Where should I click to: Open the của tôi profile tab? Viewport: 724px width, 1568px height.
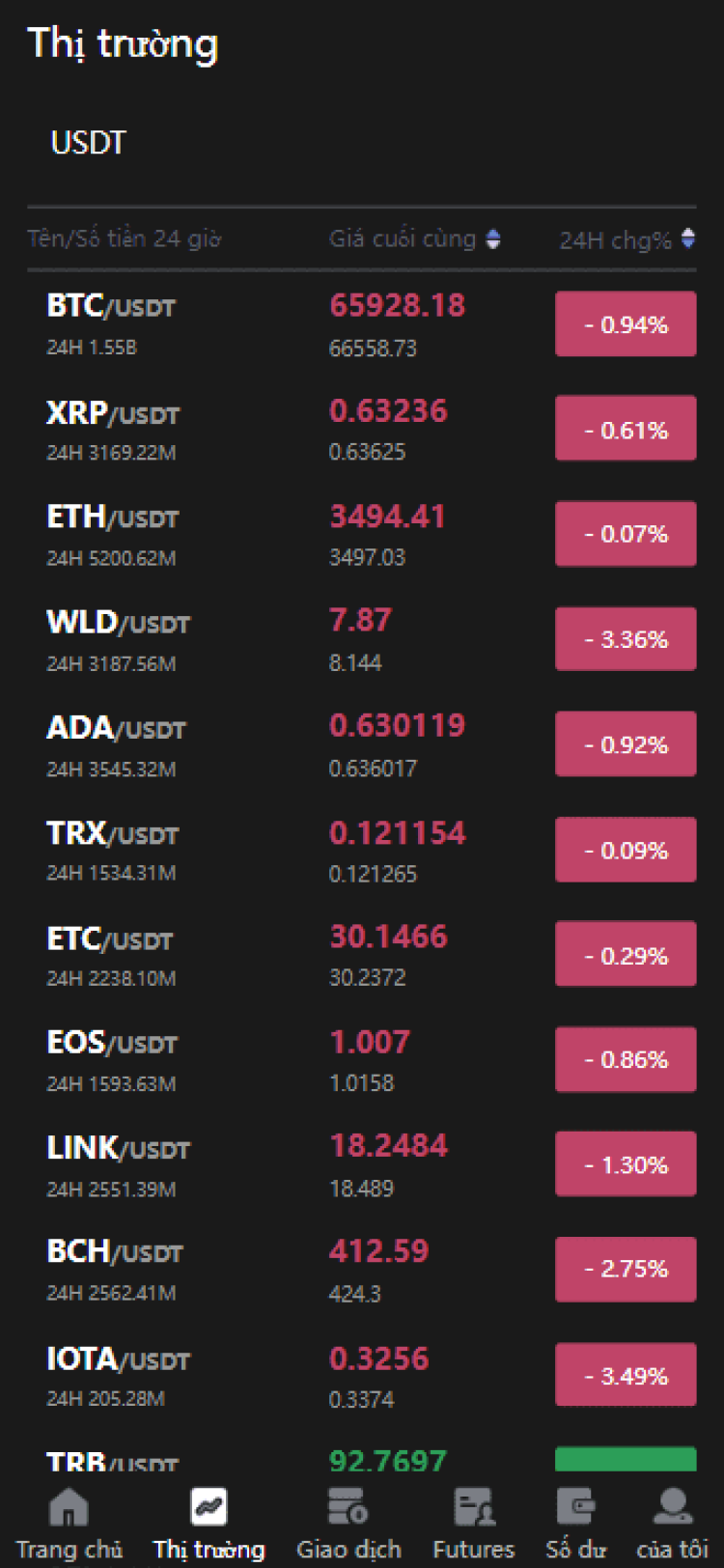click(x=673, y=1524)
